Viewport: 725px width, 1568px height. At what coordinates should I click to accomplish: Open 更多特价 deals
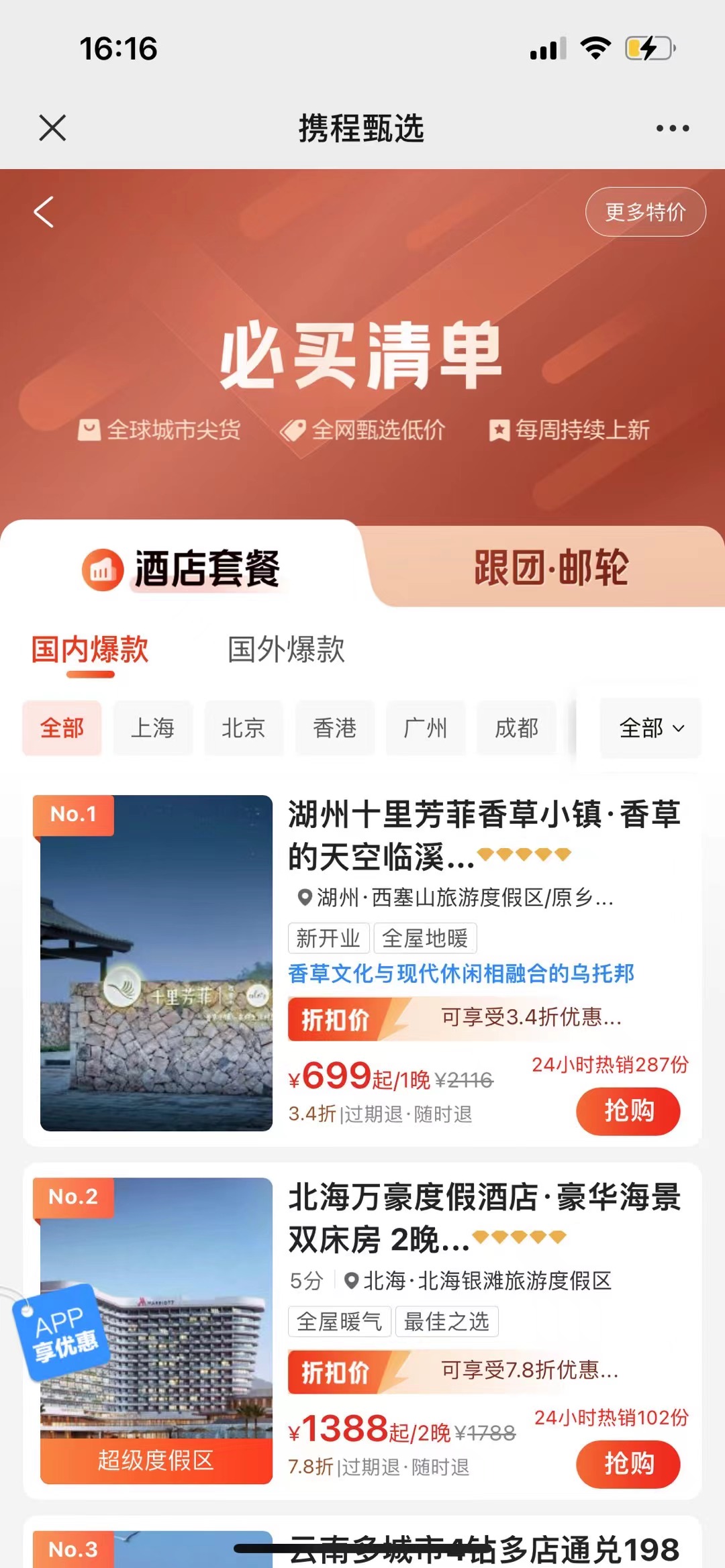(645, 212)
